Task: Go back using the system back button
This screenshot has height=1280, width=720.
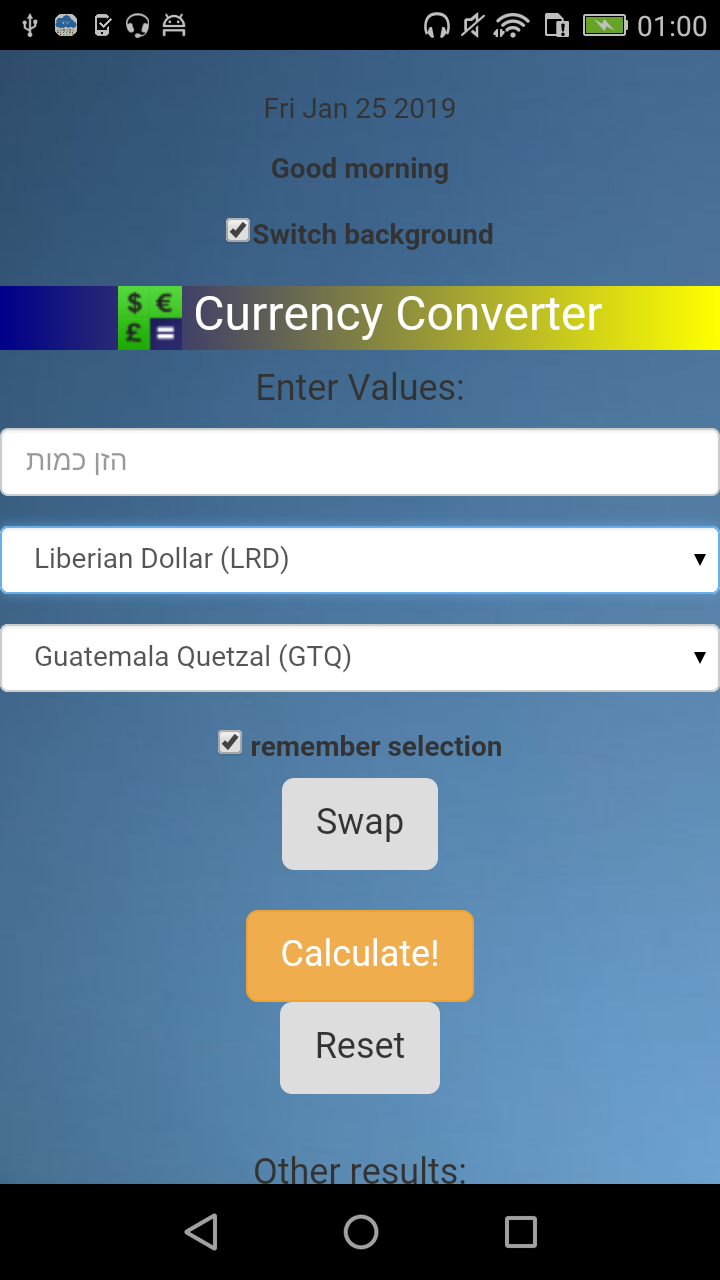Action: pos(201,1232)
